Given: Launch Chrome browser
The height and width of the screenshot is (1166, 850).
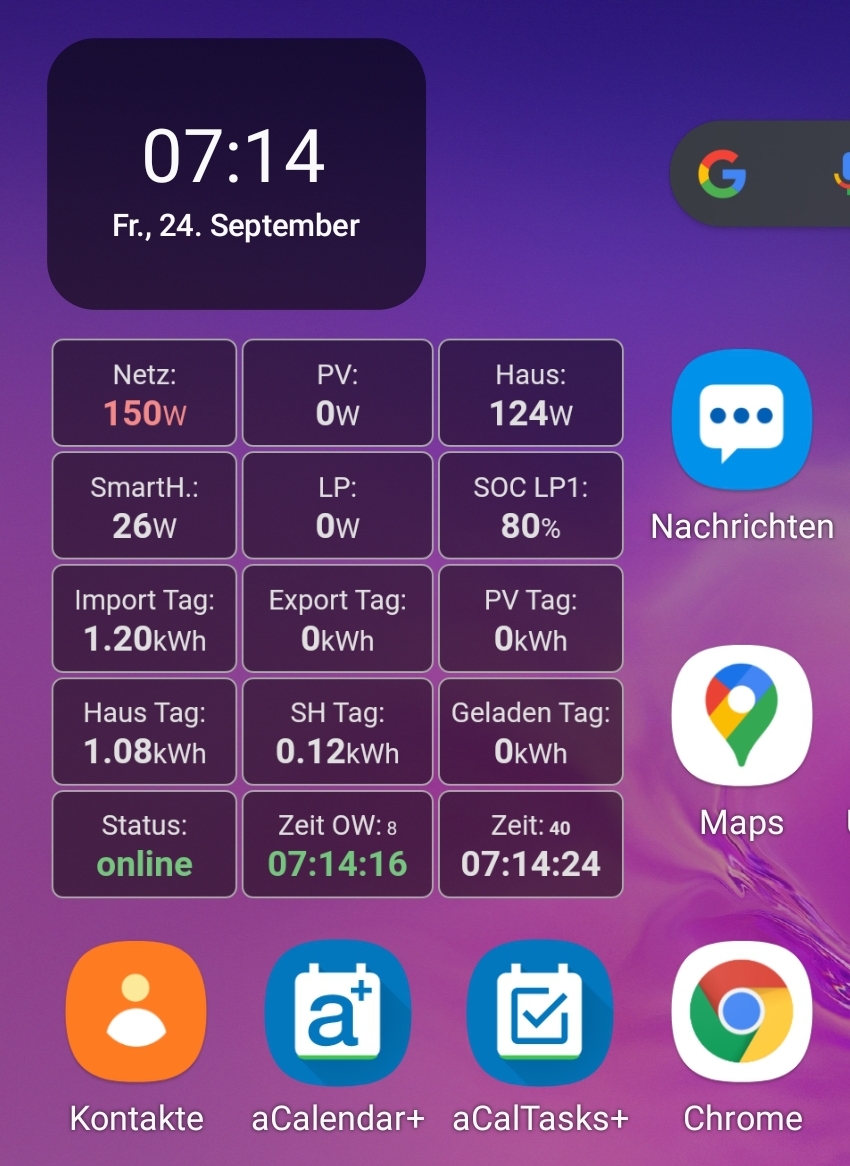Looking at the screenshot, I should (x=741, y=1011).
